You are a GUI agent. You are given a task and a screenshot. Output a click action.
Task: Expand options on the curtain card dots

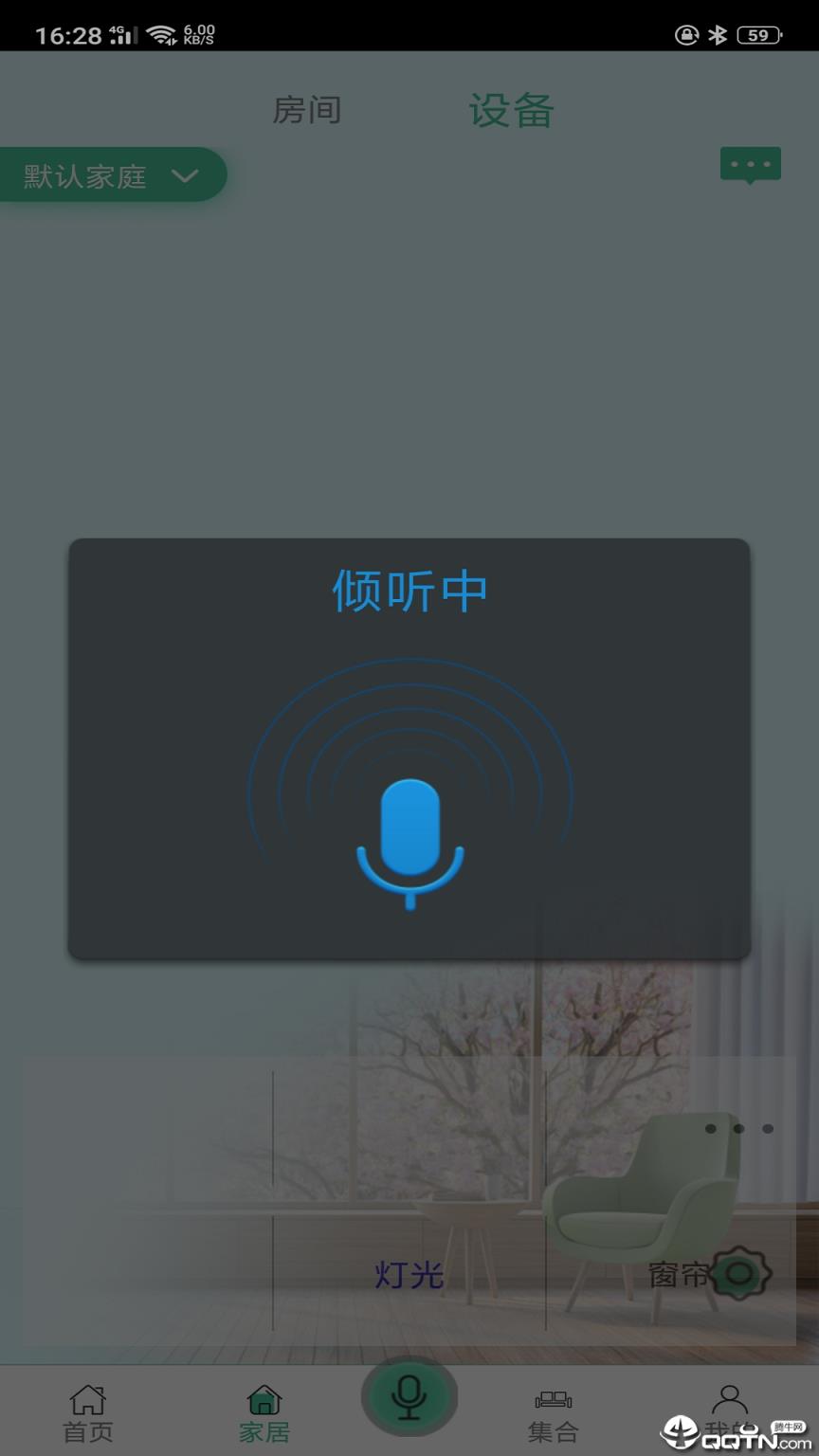738,1128
